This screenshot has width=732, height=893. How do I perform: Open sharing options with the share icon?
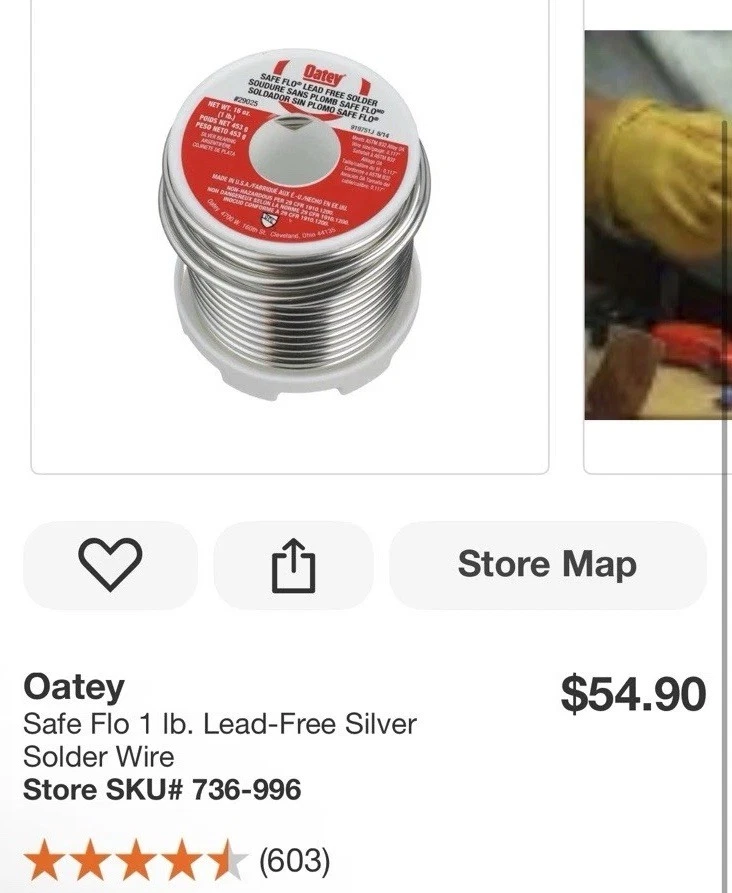(x=296, y=563)
